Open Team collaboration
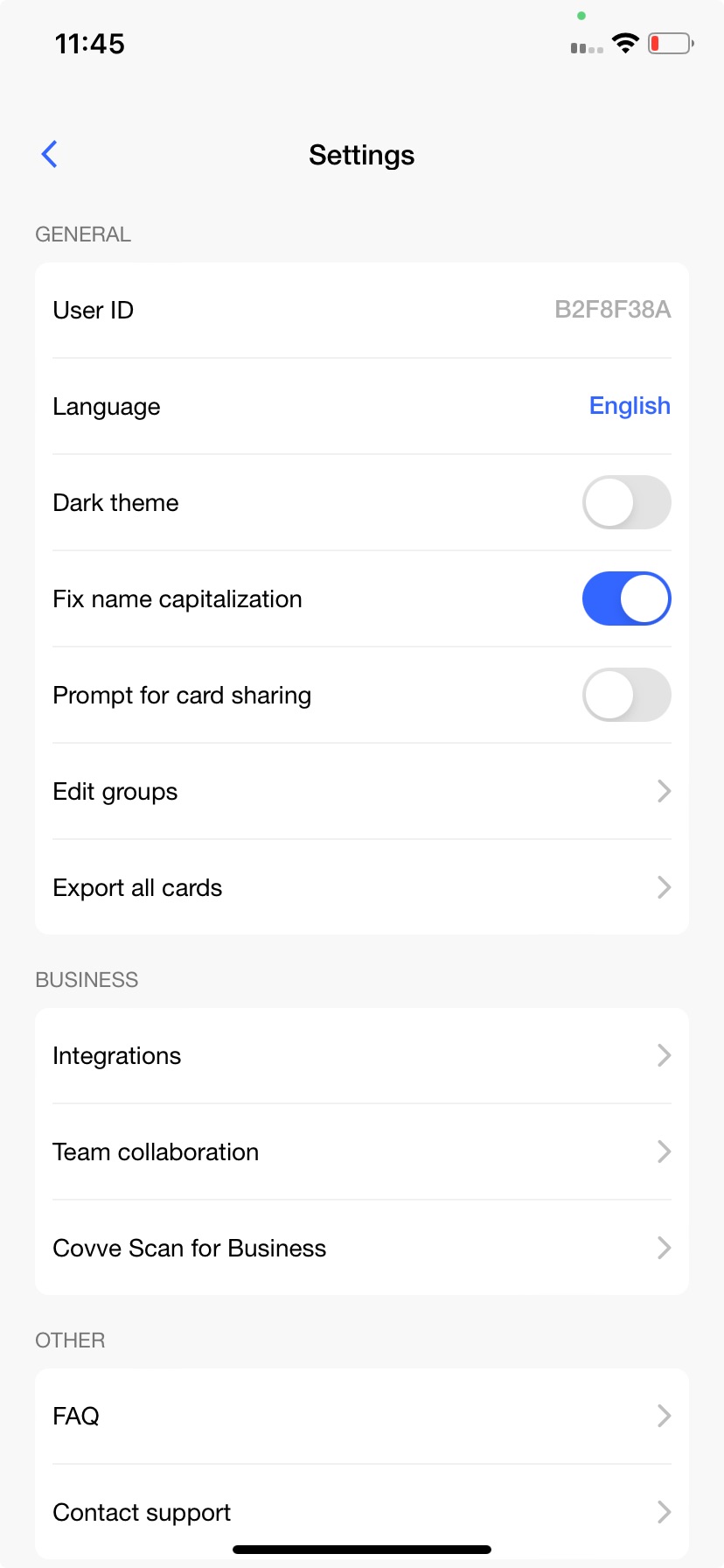This screenshot has height=1568, width=724. (361, 1152)
